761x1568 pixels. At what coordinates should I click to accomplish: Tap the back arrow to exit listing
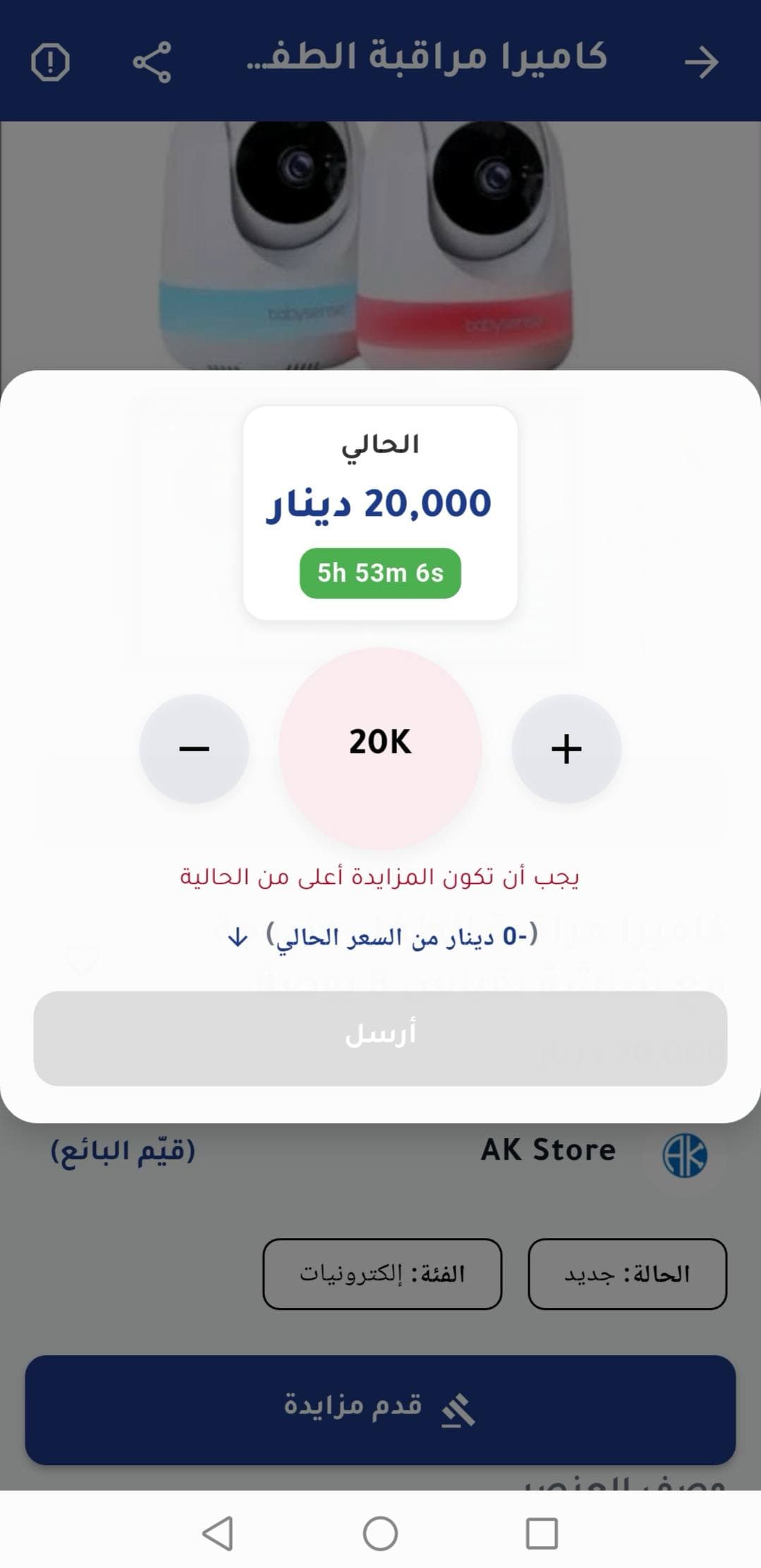[x=702, y=63]
